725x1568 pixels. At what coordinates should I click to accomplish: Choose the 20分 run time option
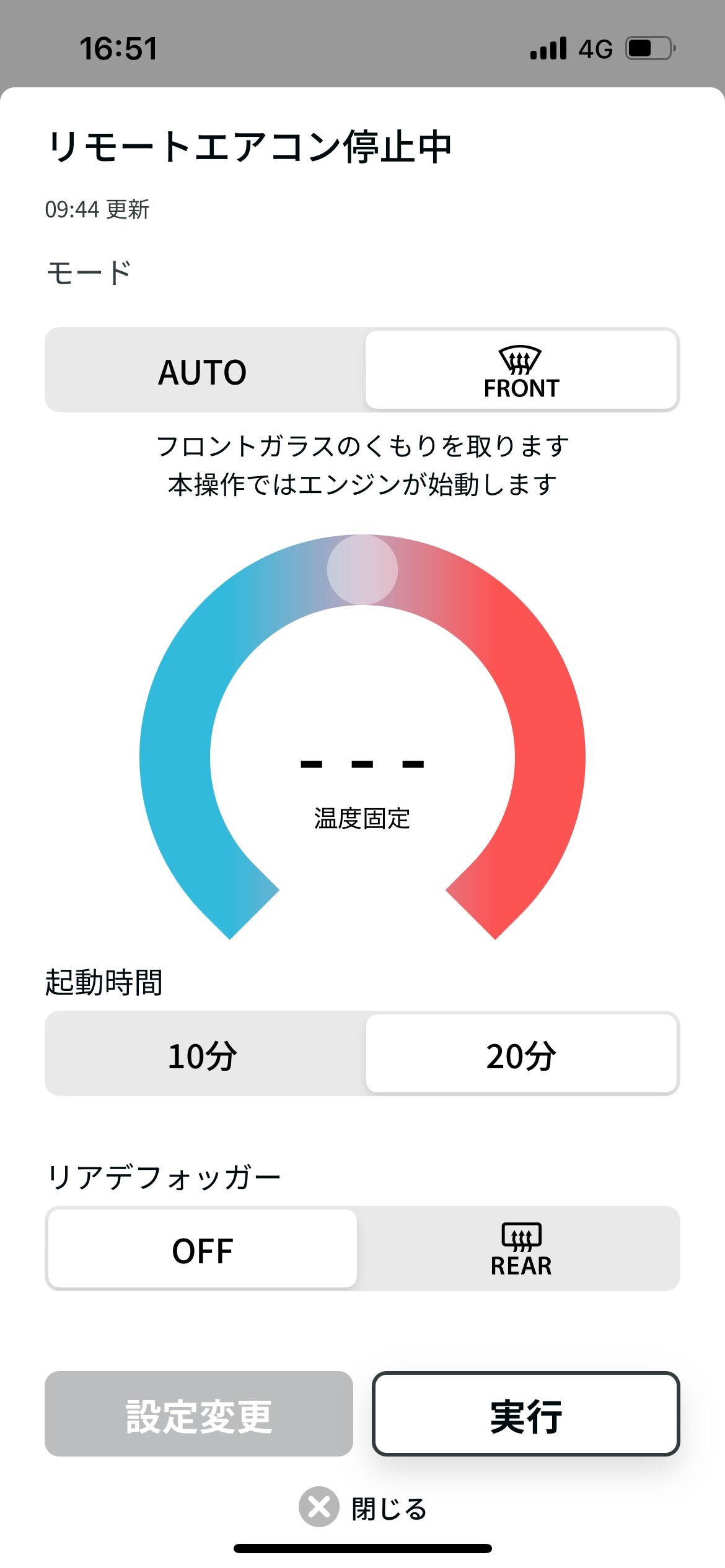521,1054
